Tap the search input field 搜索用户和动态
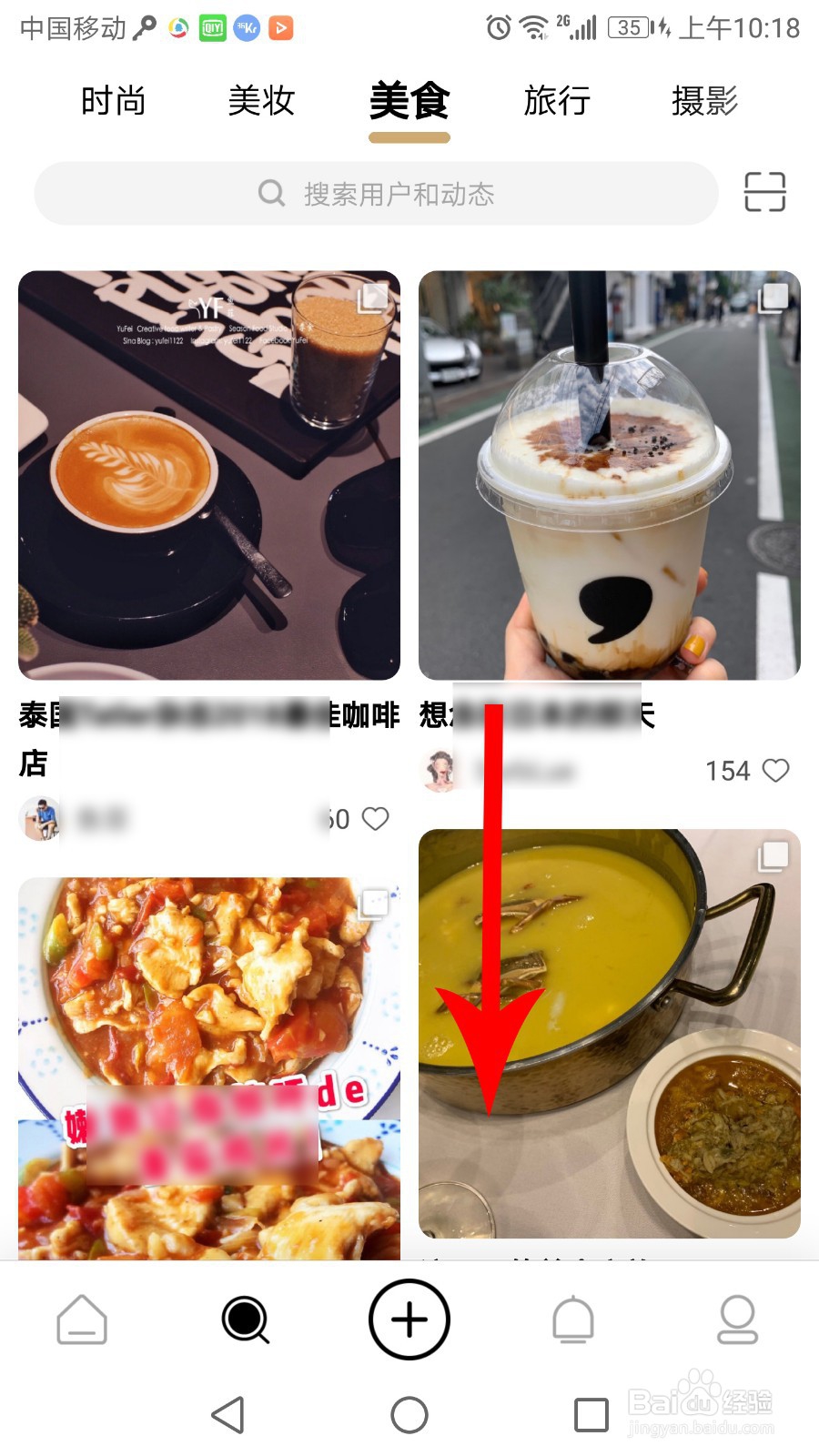Image resolution: width=819 pixels, height=1456 pixels. [x=376, y=192]
